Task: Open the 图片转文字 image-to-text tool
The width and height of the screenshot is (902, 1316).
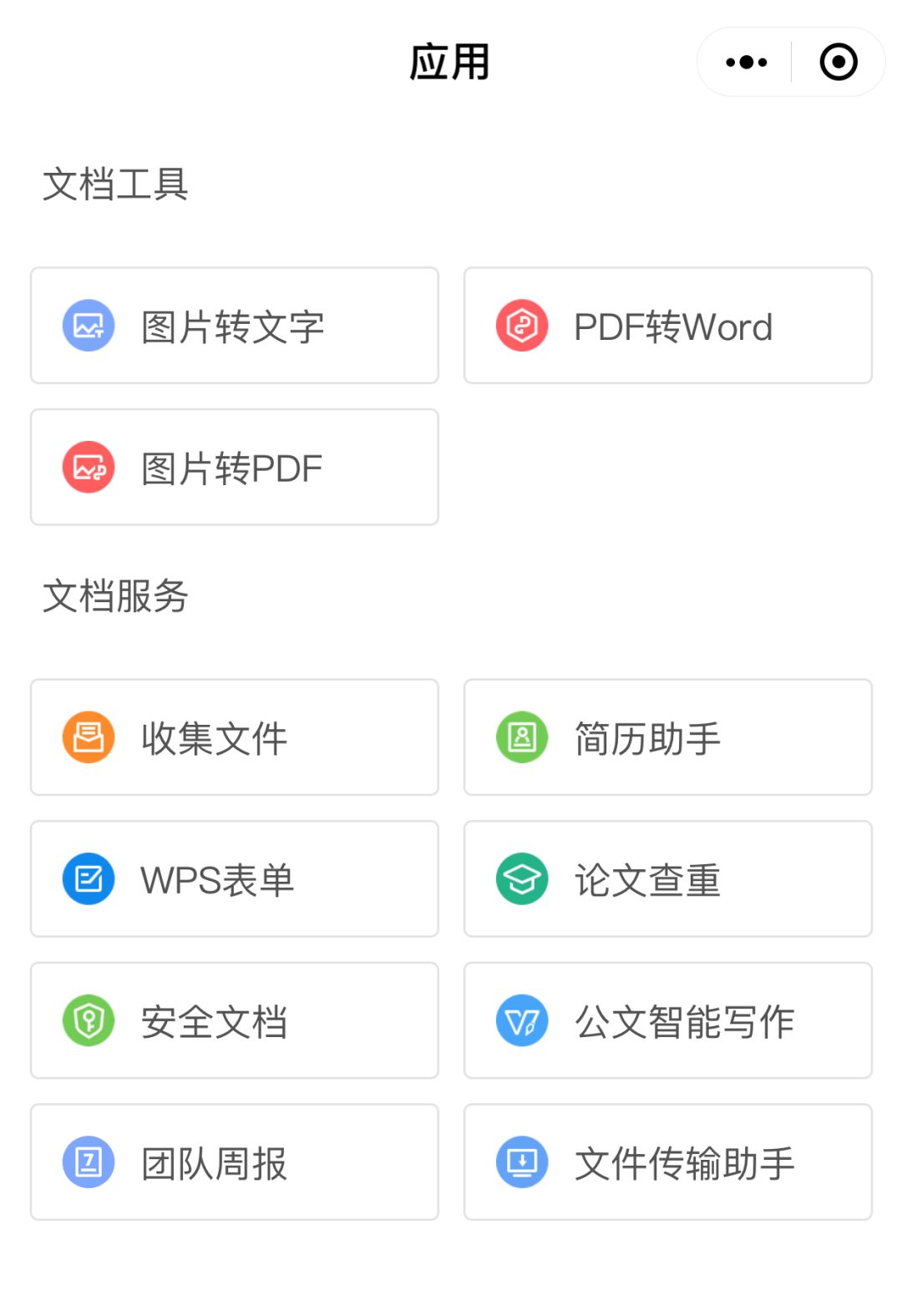Action: 234,326
